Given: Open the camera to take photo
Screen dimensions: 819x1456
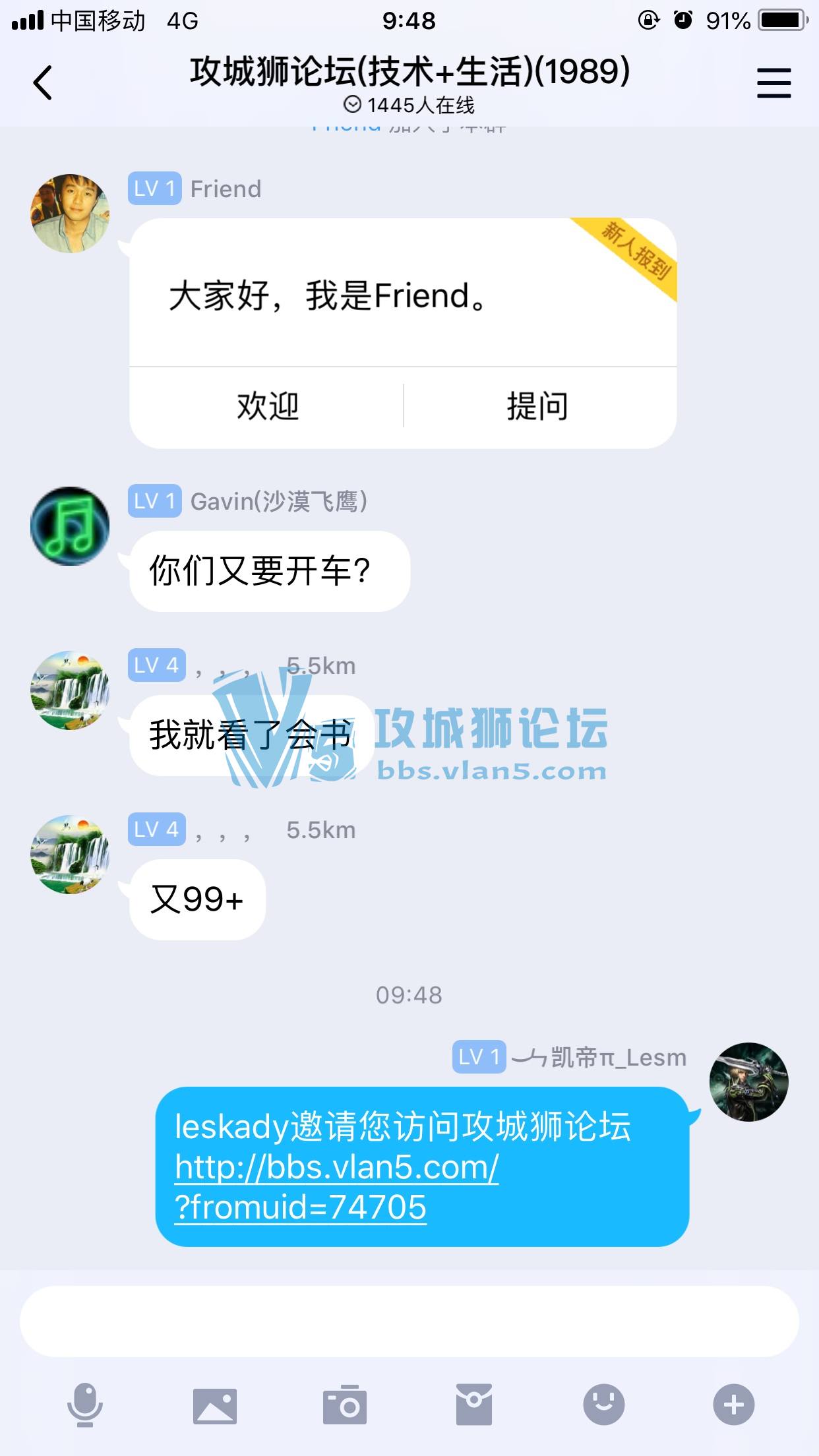Looking at the screenshot, I should pyautogui.click(x=344, y=1405).
